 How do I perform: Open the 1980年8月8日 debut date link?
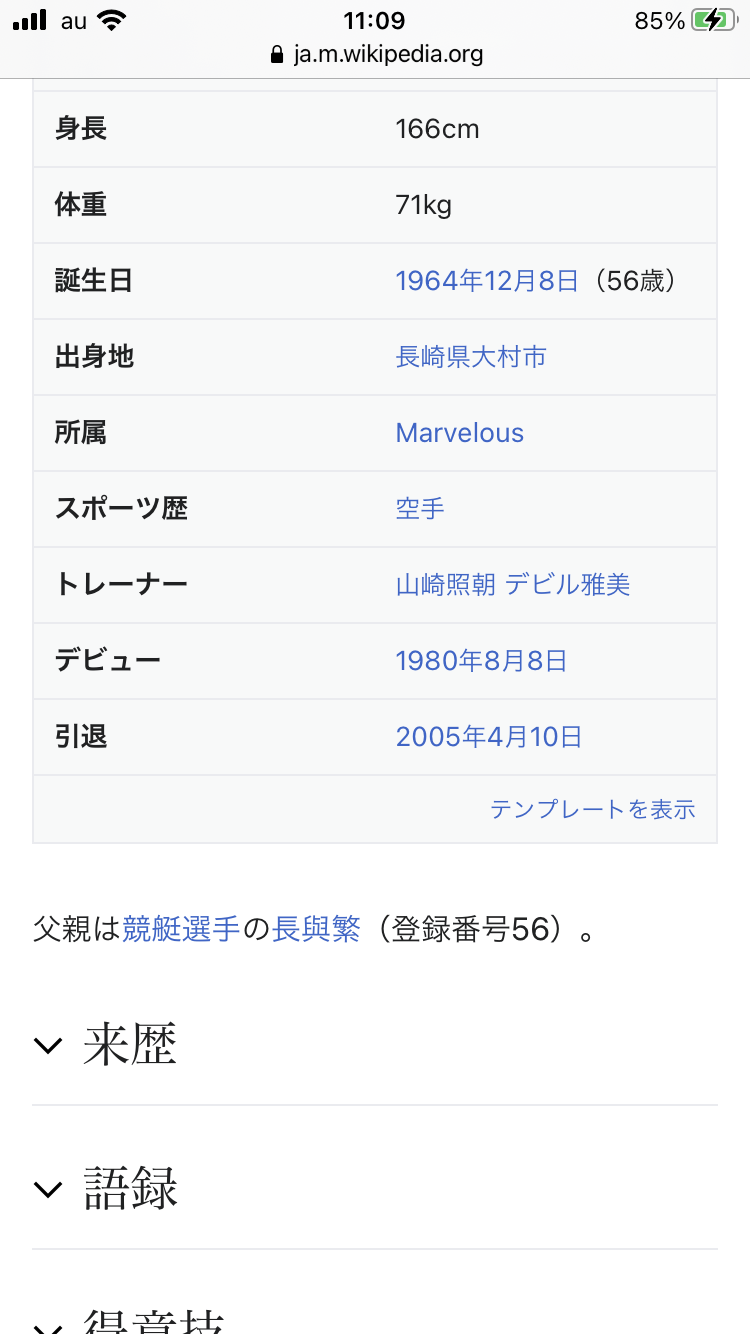(x=481, y=661)
